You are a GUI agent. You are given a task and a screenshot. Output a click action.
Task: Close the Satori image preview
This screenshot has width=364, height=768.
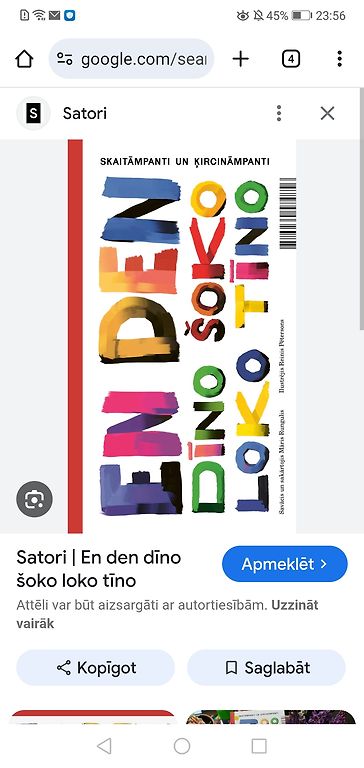point(327,114)
